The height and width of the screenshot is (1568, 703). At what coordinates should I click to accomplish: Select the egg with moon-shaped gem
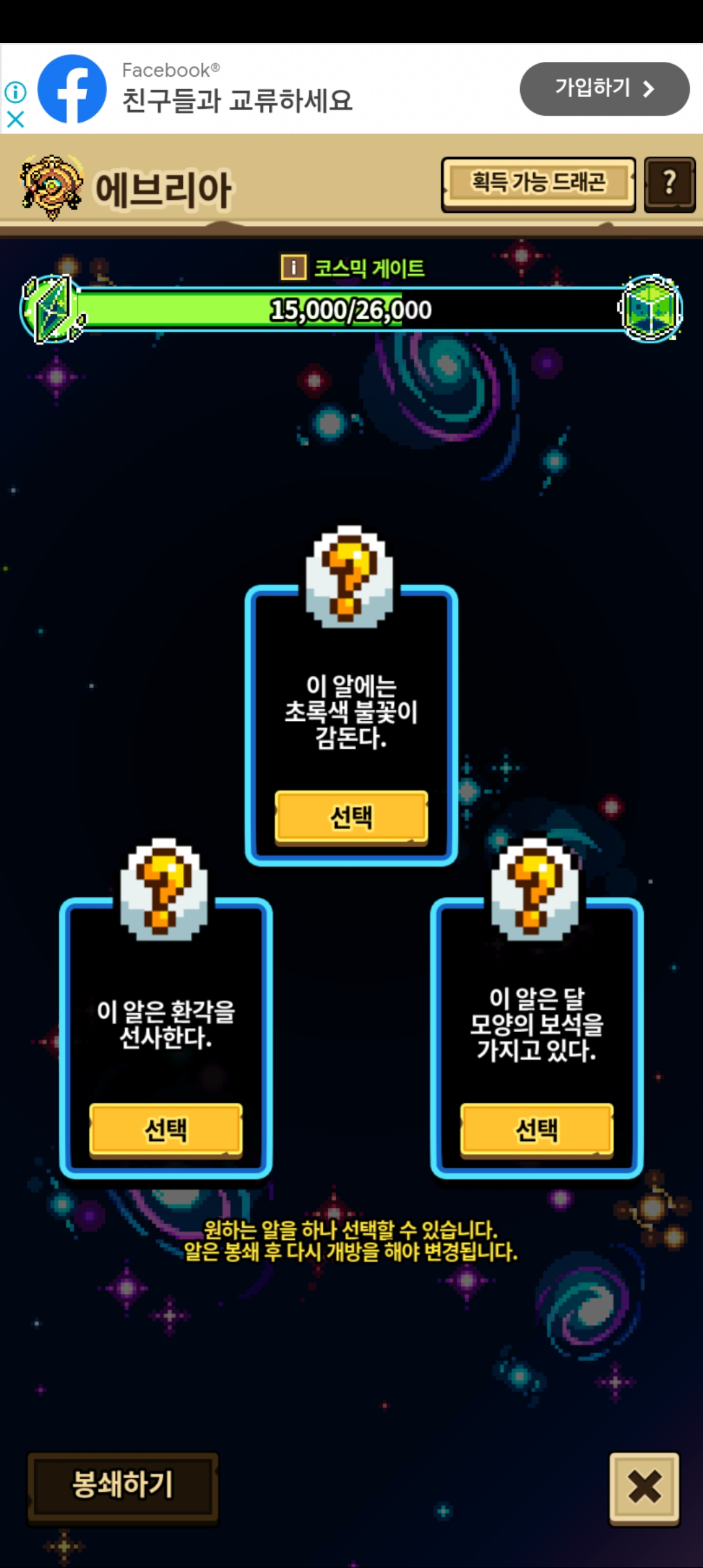pyautogui.click(x=537, y=1130)
